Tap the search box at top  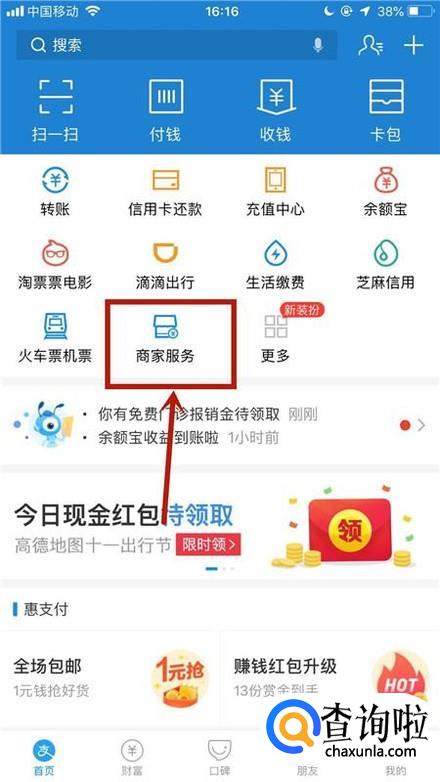(177, 45)
